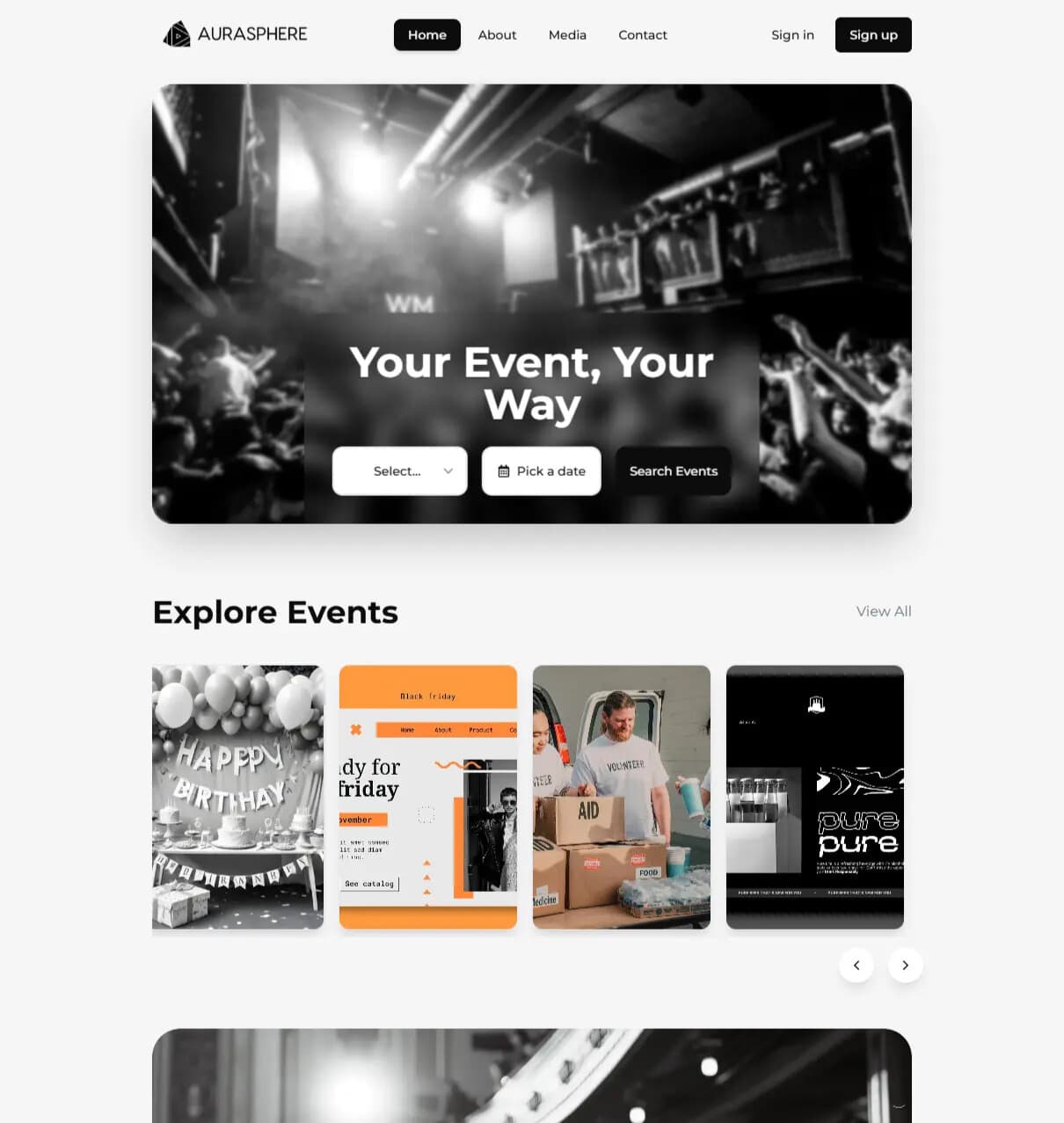Open the Happy Birthday event card
The height and width of the screenshot is (1123, 1064).
coord(237,797)
